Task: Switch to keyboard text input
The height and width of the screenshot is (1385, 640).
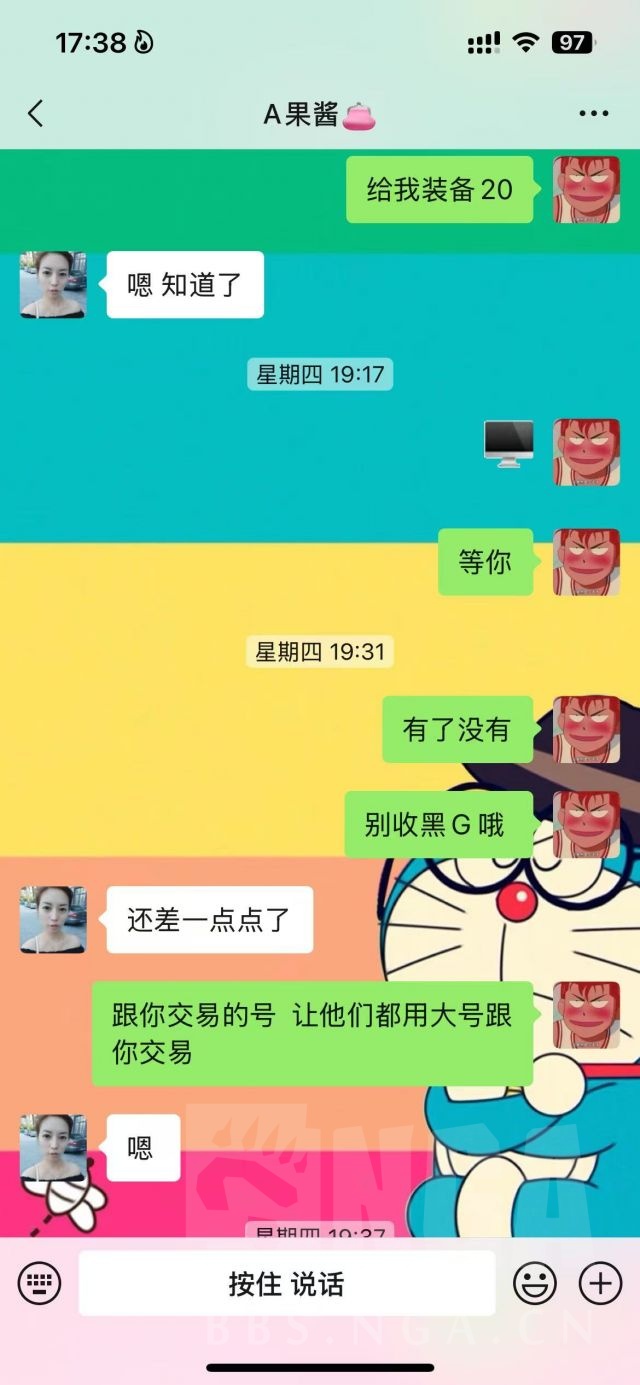Action: [x=40, y=1283]
